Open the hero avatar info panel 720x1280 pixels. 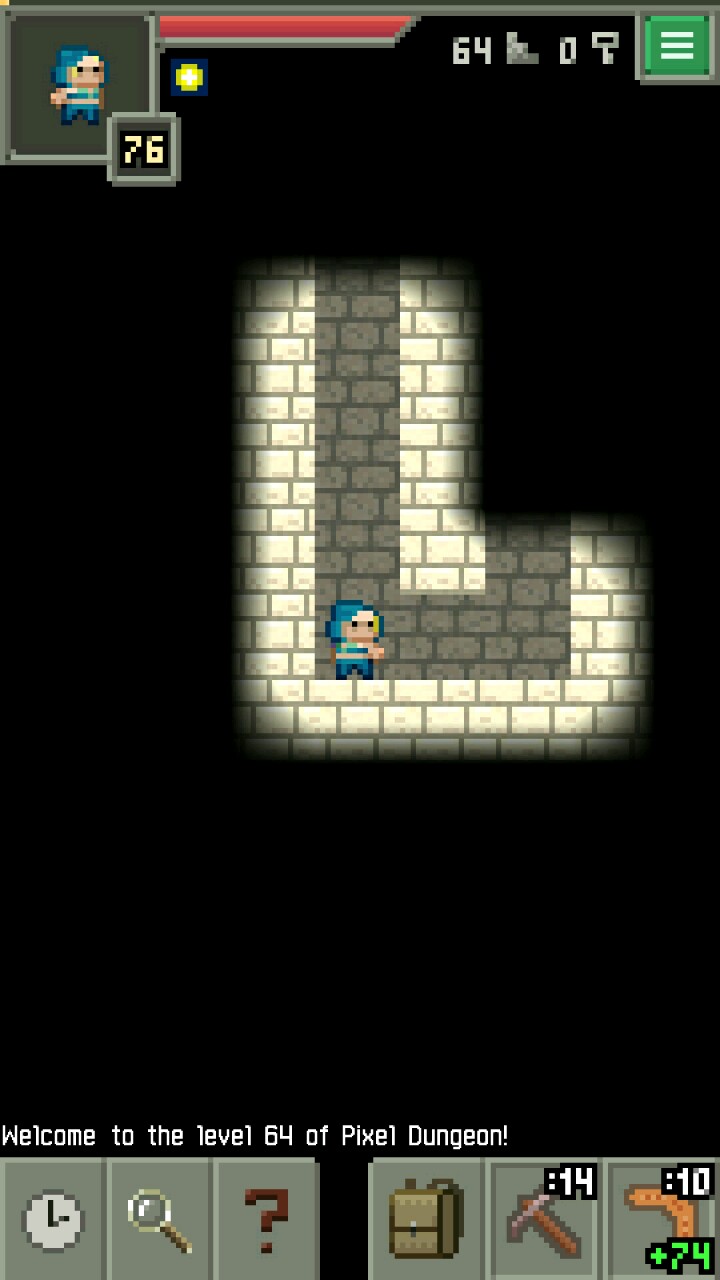click(78, 85)
